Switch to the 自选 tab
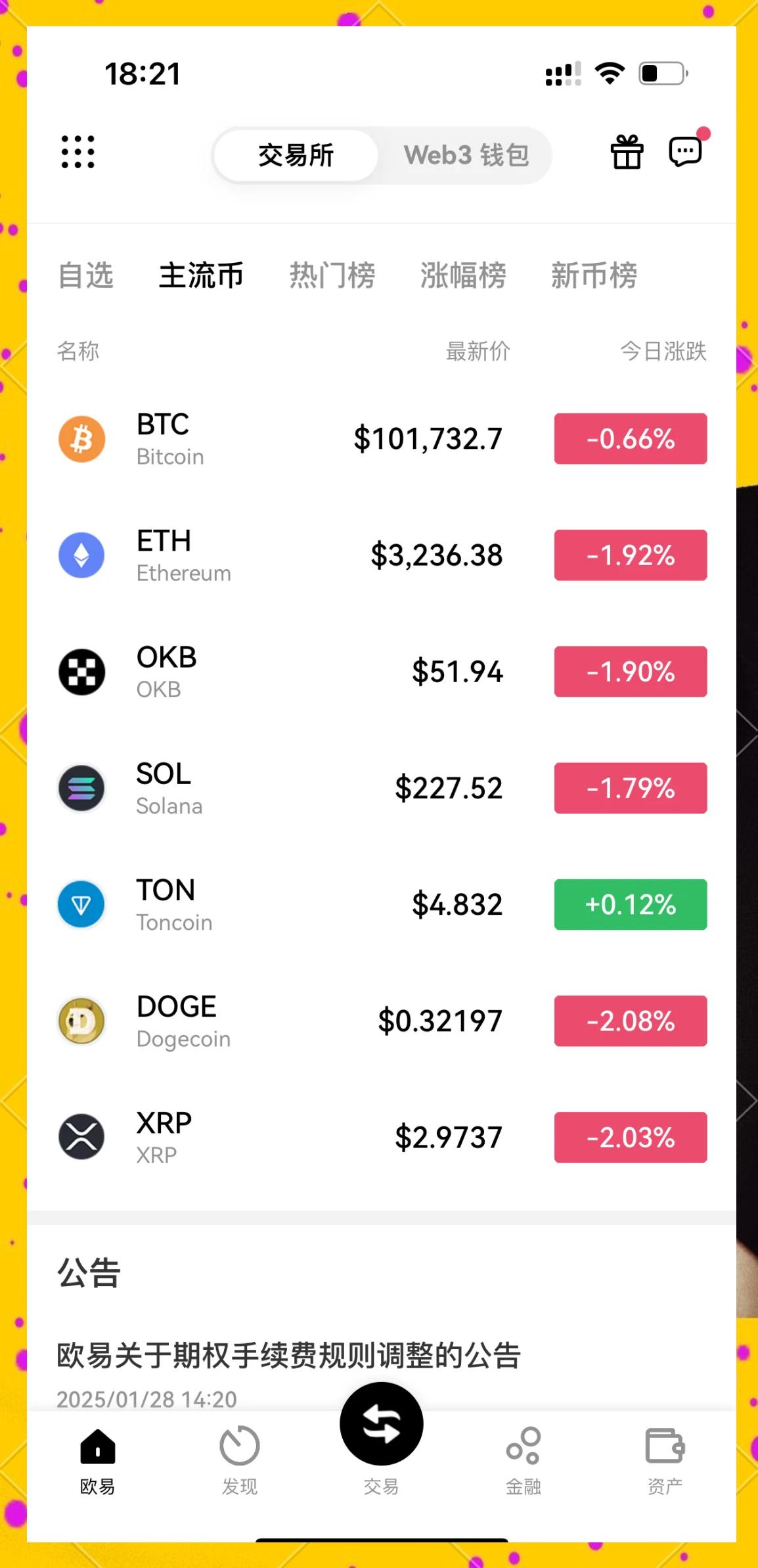The image size is (758, 1568). coord(85,275)
